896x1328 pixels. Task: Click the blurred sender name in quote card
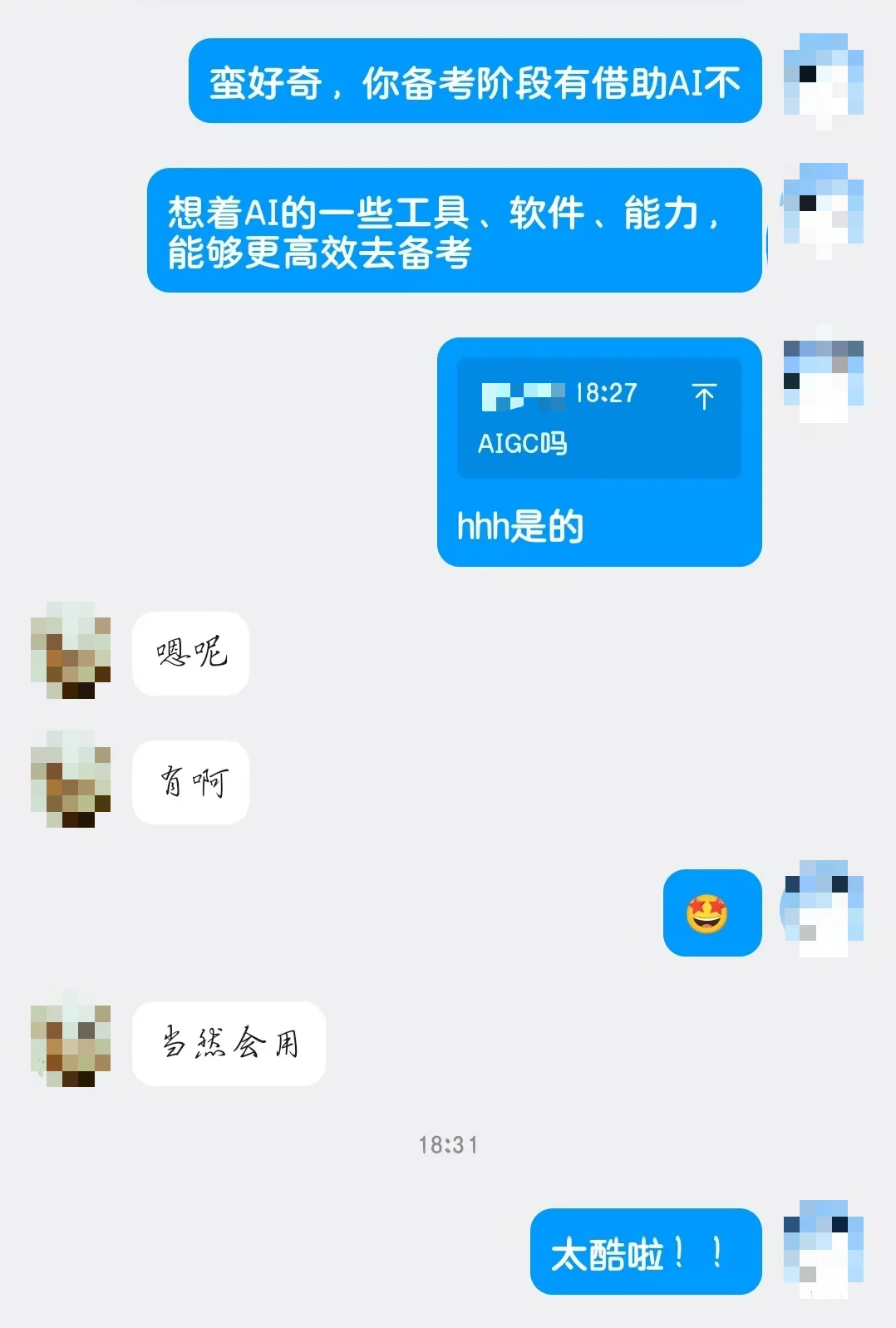(x=519, y=395)
